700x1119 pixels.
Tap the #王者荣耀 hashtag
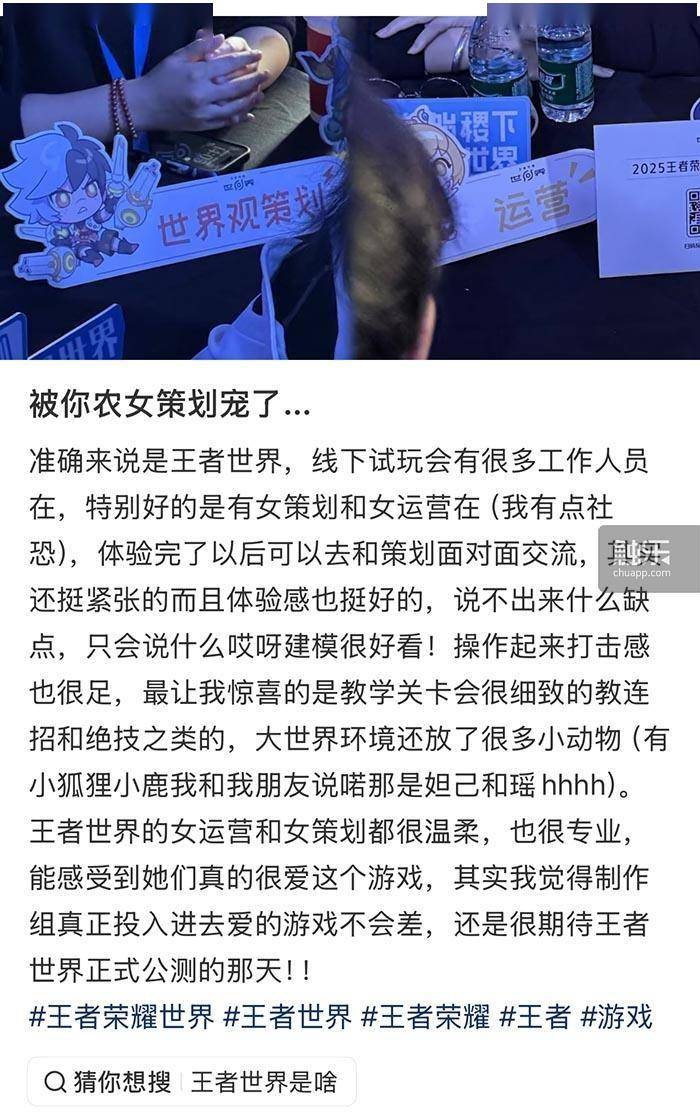425,1017
